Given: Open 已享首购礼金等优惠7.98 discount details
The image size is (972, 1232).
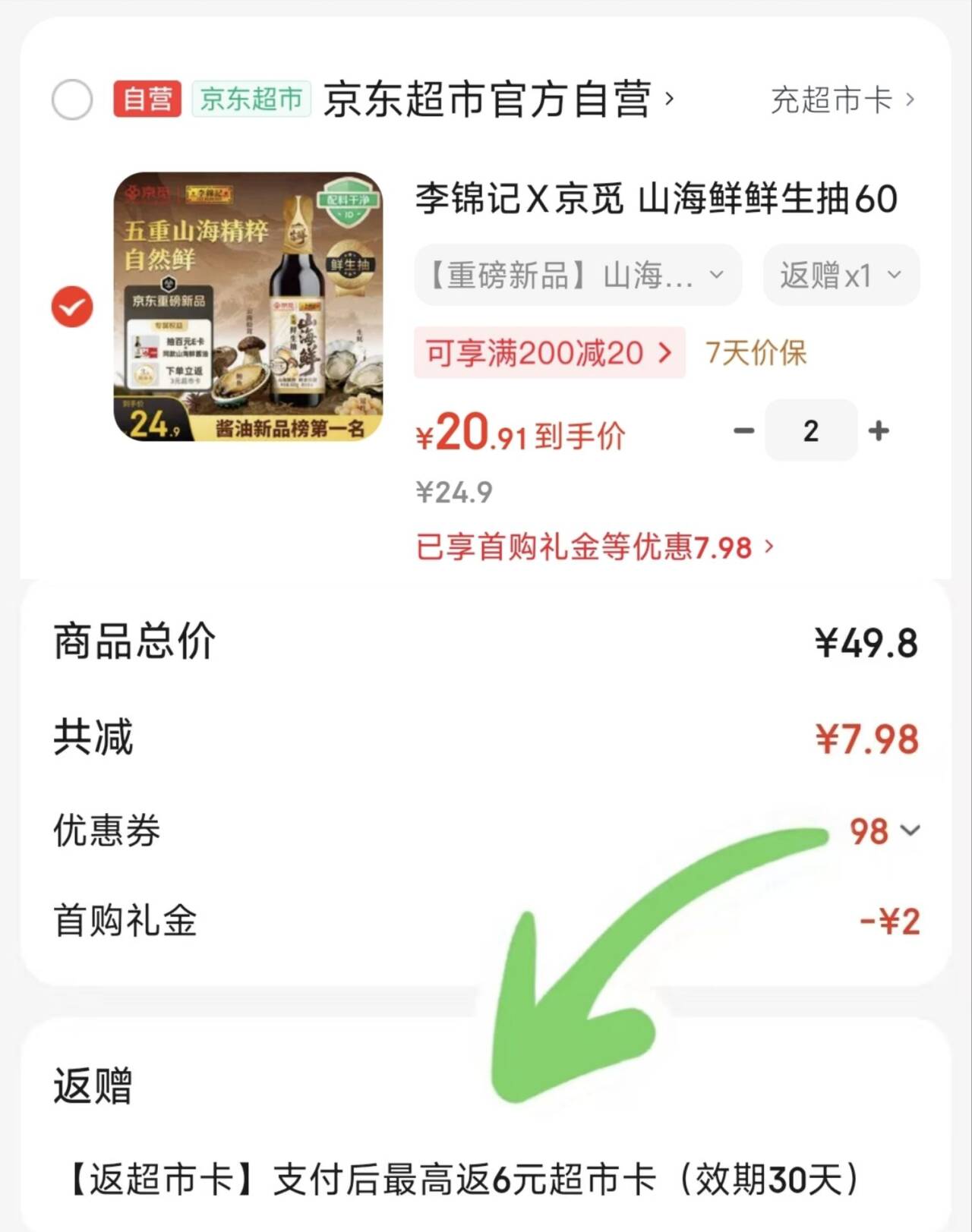Looking at the screenshot, I should [x=595, y=547].
